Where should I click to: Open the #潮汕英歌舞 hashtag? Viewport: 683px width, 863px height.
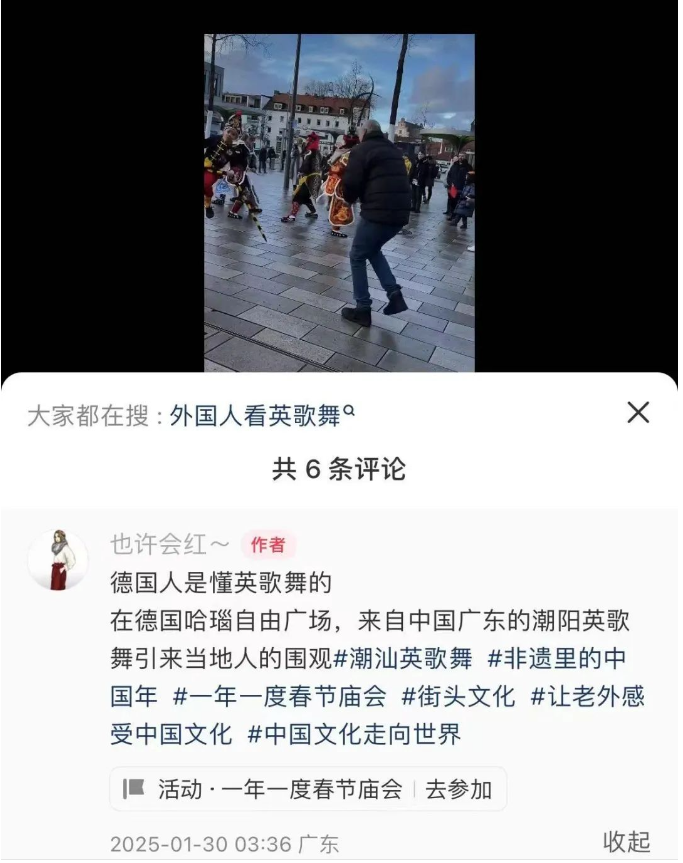tap(403, 659)
